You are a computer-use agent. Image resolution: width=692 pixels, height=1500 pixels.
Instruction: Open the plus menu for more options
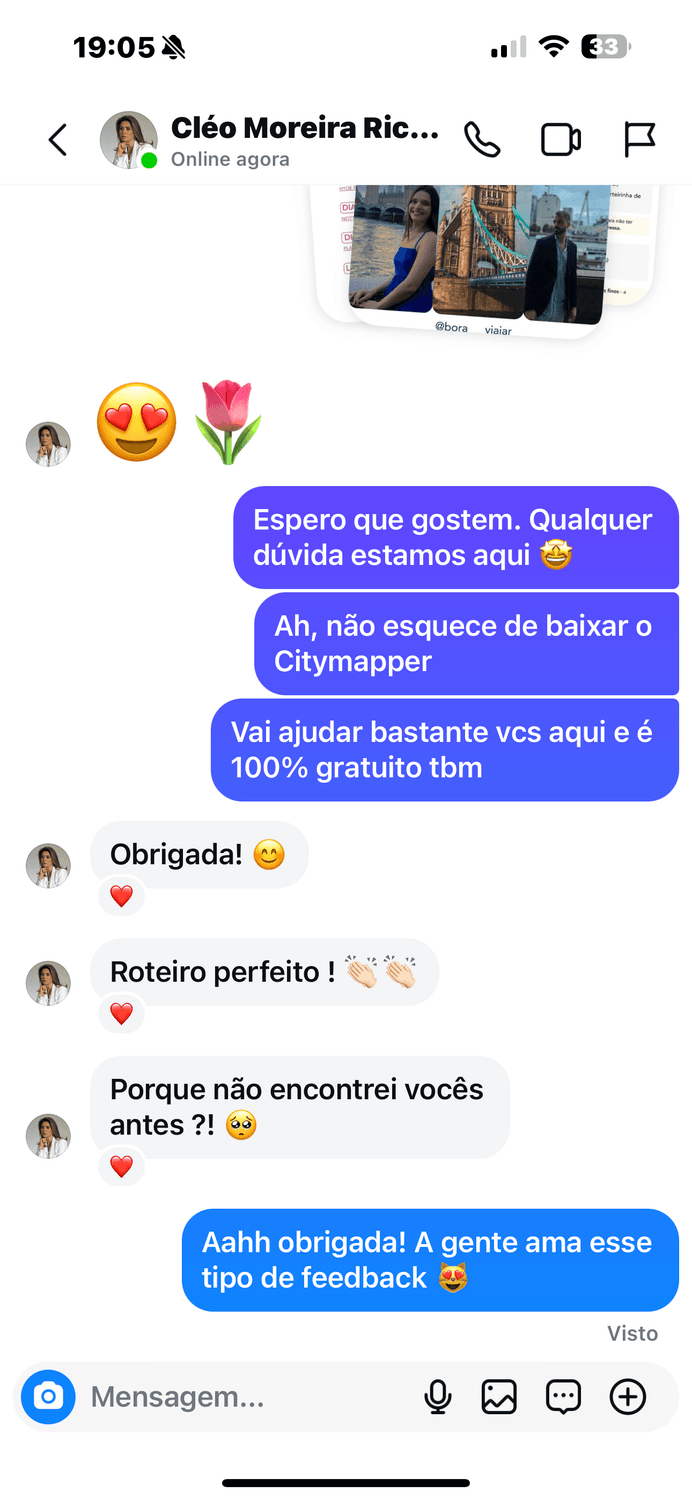tap(628, 1396)
